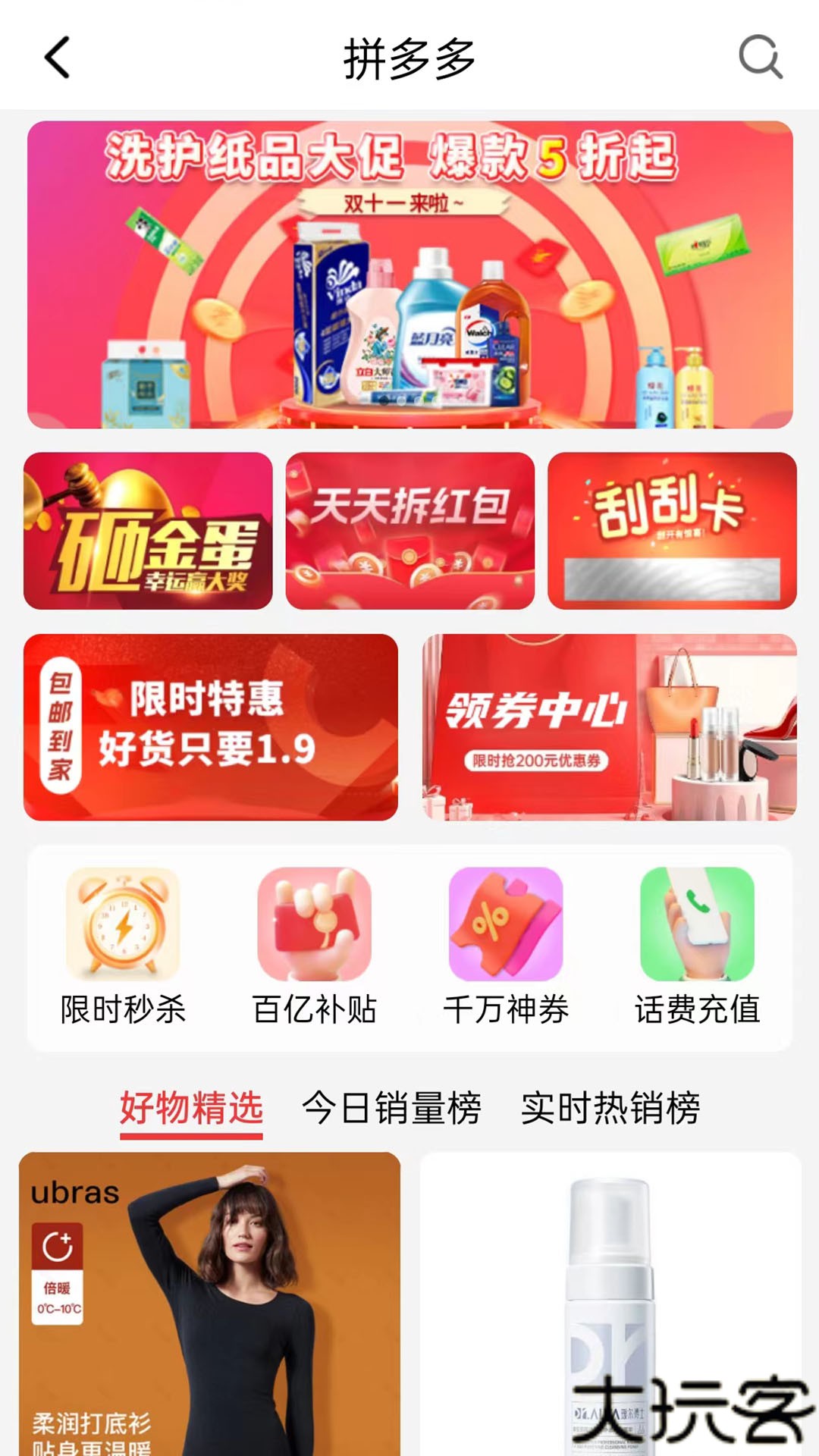
Task: Tap the back arrow icon
Action: click(x=57, y=57)
